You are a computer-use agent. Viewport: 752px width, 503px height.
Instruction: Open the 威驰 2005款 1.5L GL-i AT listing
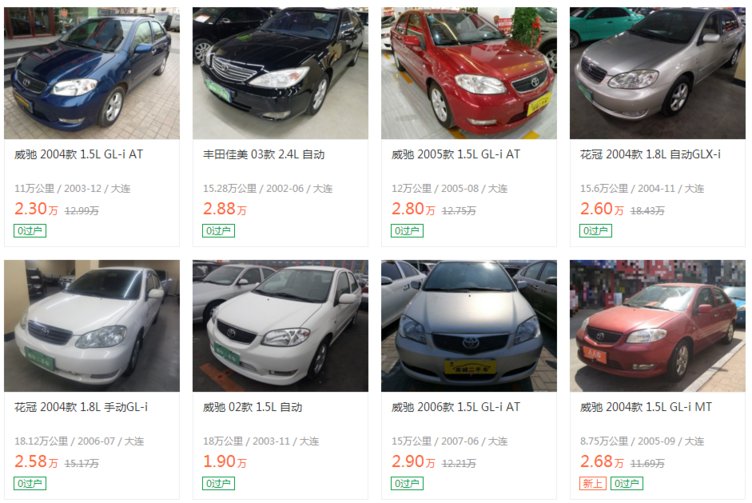[455, 155]
